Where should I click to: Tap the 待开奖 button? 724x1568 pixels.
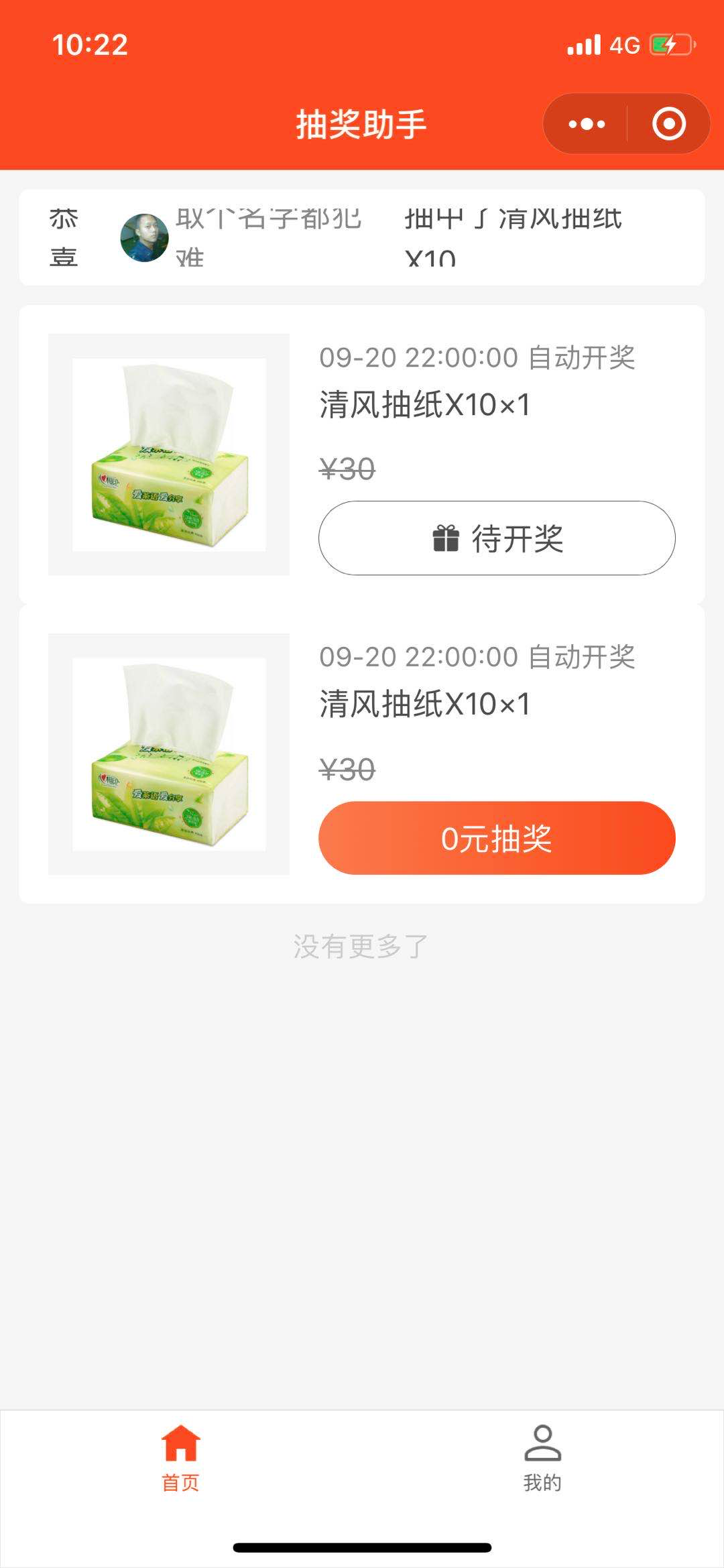pos(497,538)
